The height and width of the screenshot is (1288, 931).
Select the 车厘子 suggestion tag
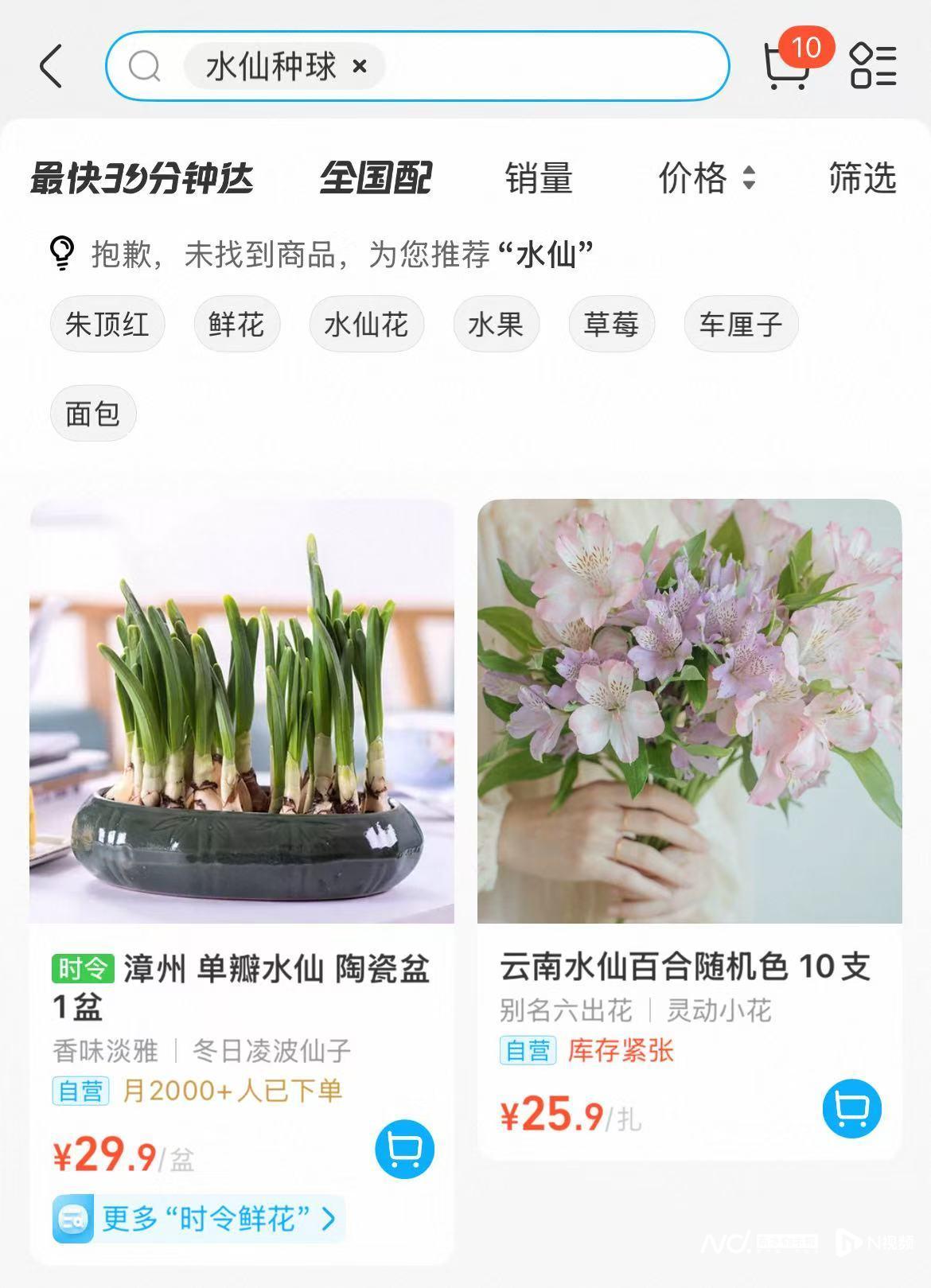click(740, 324)
